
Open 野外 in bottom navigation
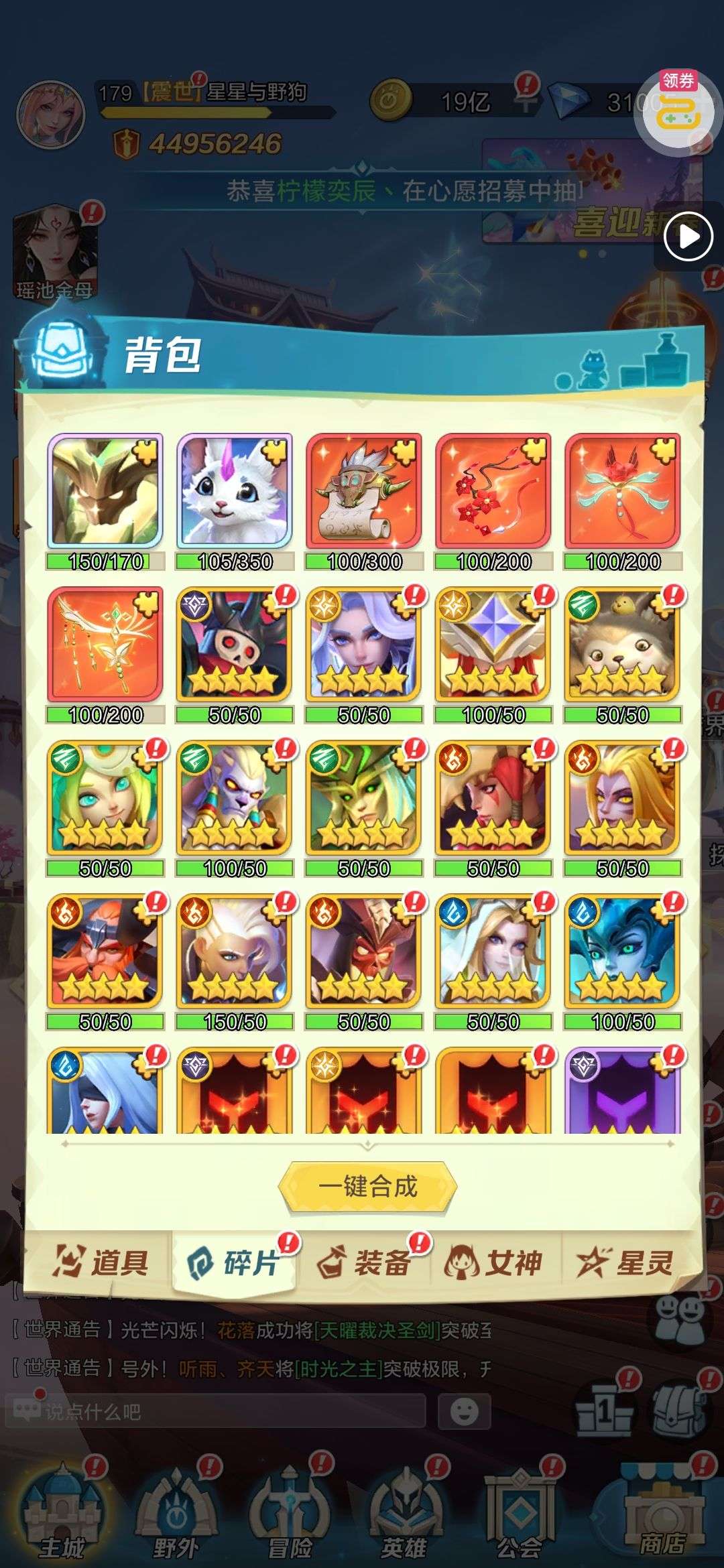pos(176,1518)
